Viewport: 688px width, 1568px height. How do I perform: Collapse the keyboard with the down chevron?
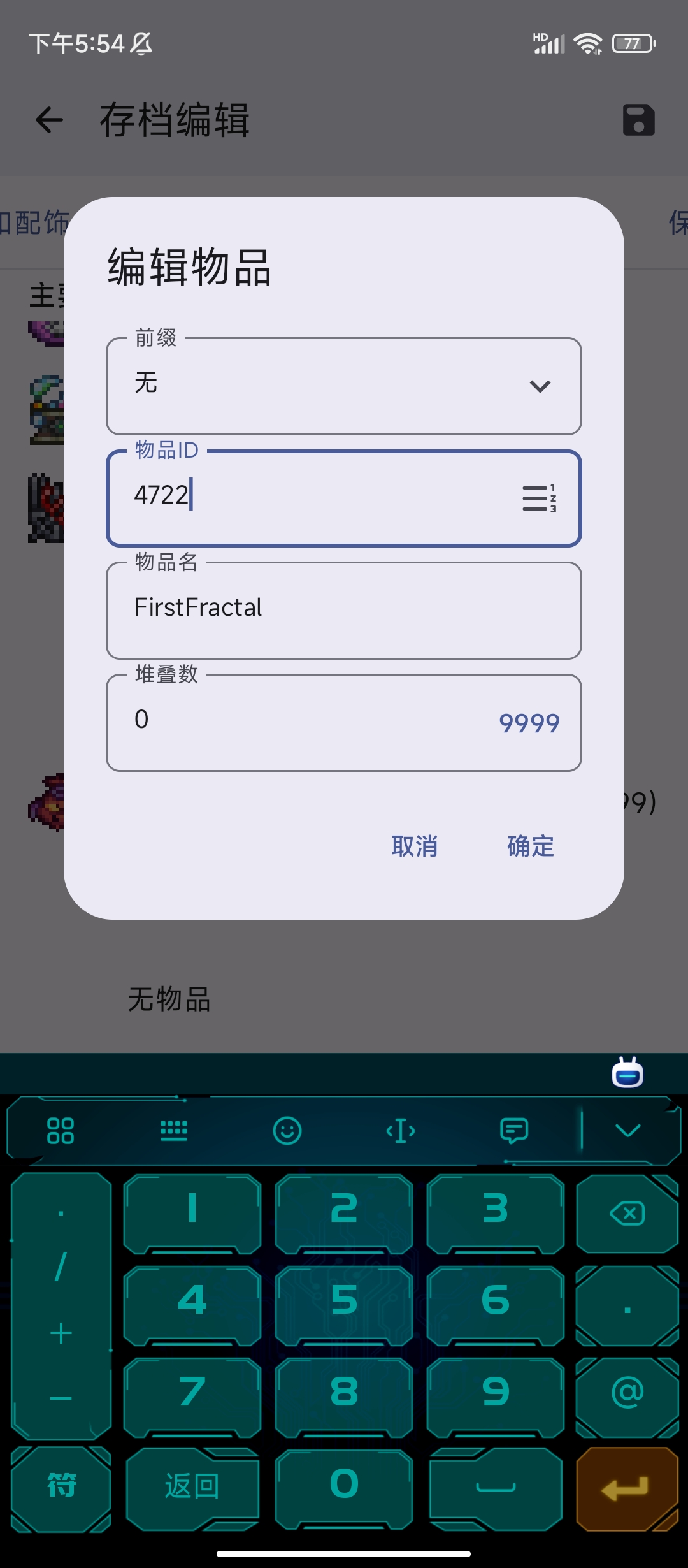point(628,1131)
